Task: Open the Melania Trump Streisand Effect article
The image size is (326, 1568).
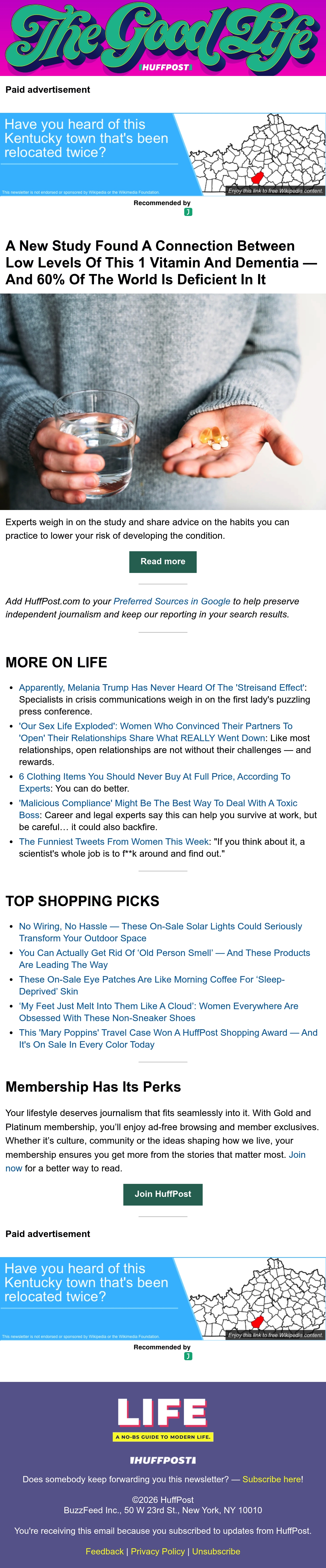Action: coord(161,687)
